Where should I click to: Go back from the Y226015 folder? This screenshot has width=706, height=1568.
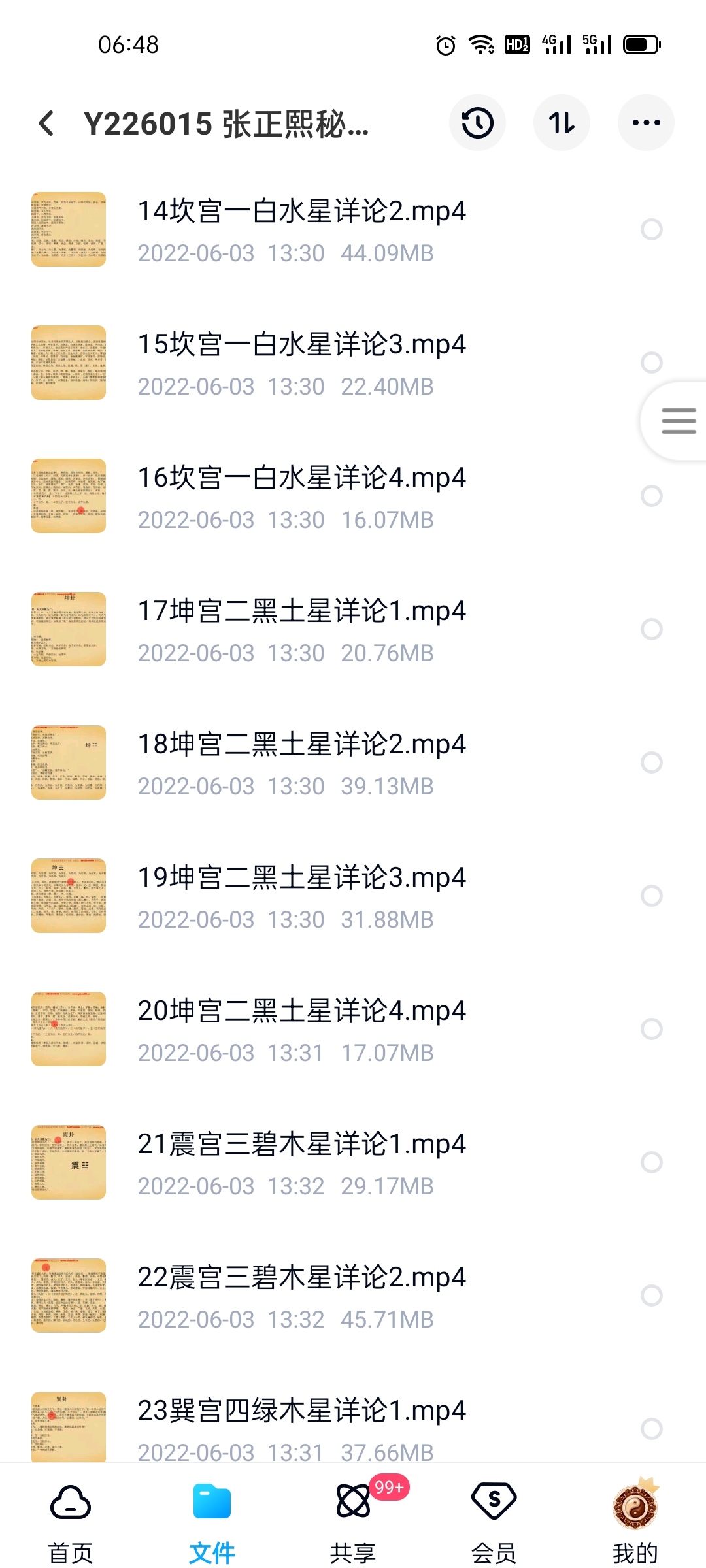pyautogui.click(x=46, y=123)
